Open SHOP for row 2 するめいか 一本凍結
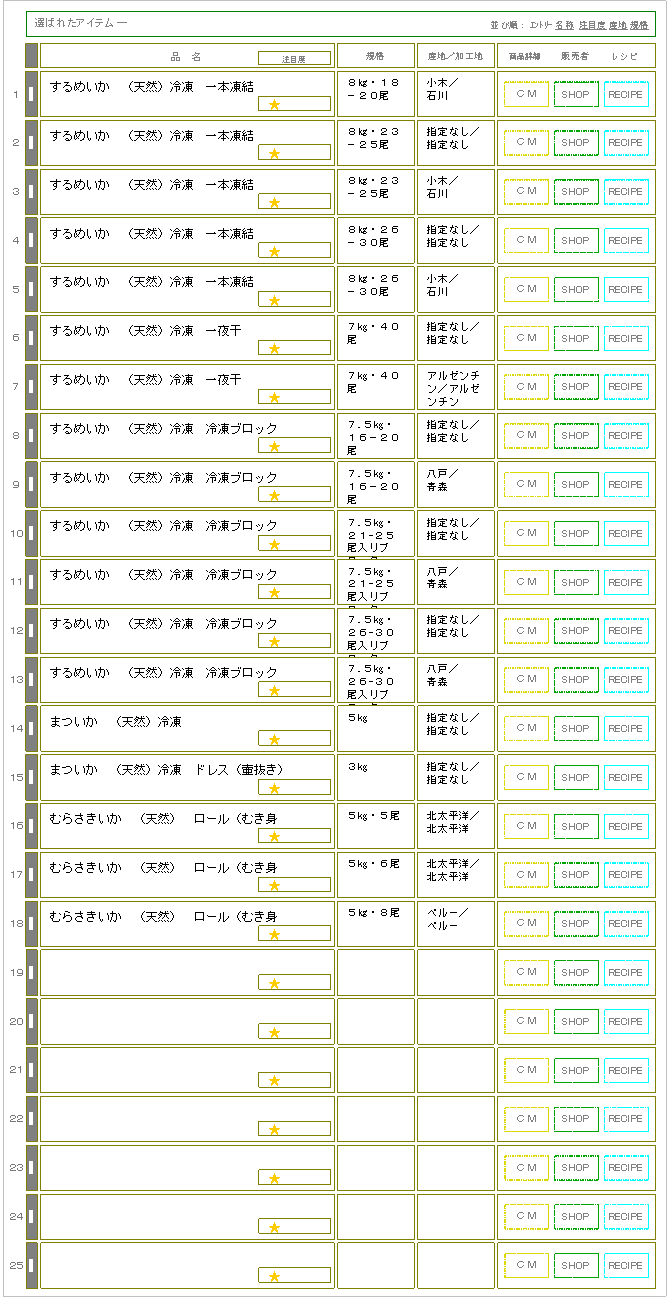Image resolution: width=668 pixels, height=1298 pixels. [x=576, y=143]
